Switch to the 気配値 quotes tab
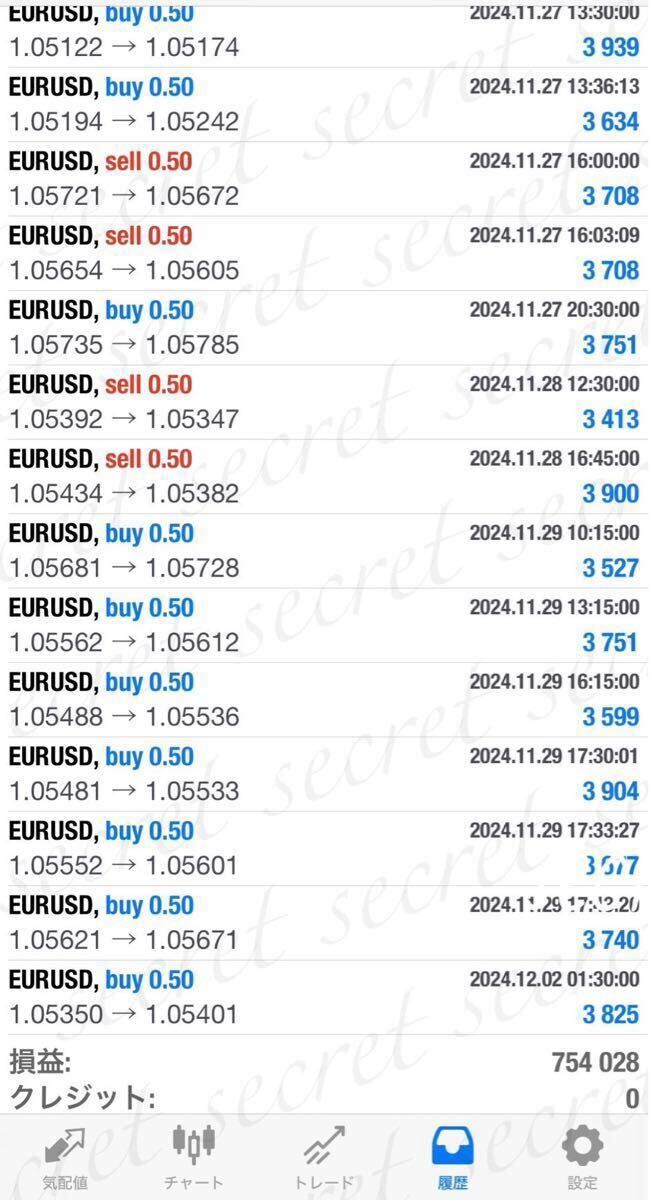649x1200 pixels. point(65,1158)
